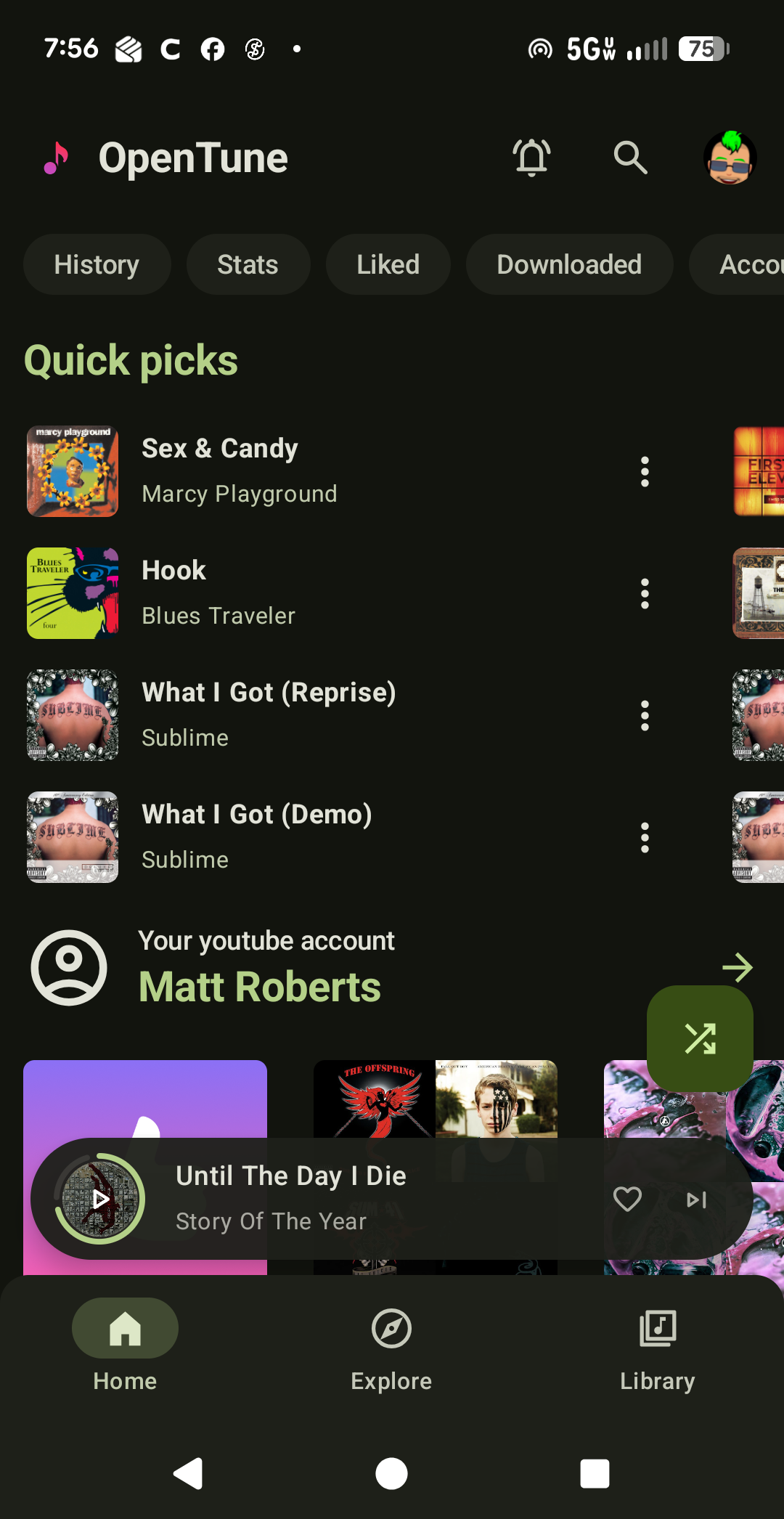This screenshot has height=1519, width=784.
Task: Go to the YouTube account page arrow
Action: pos(738,966)
